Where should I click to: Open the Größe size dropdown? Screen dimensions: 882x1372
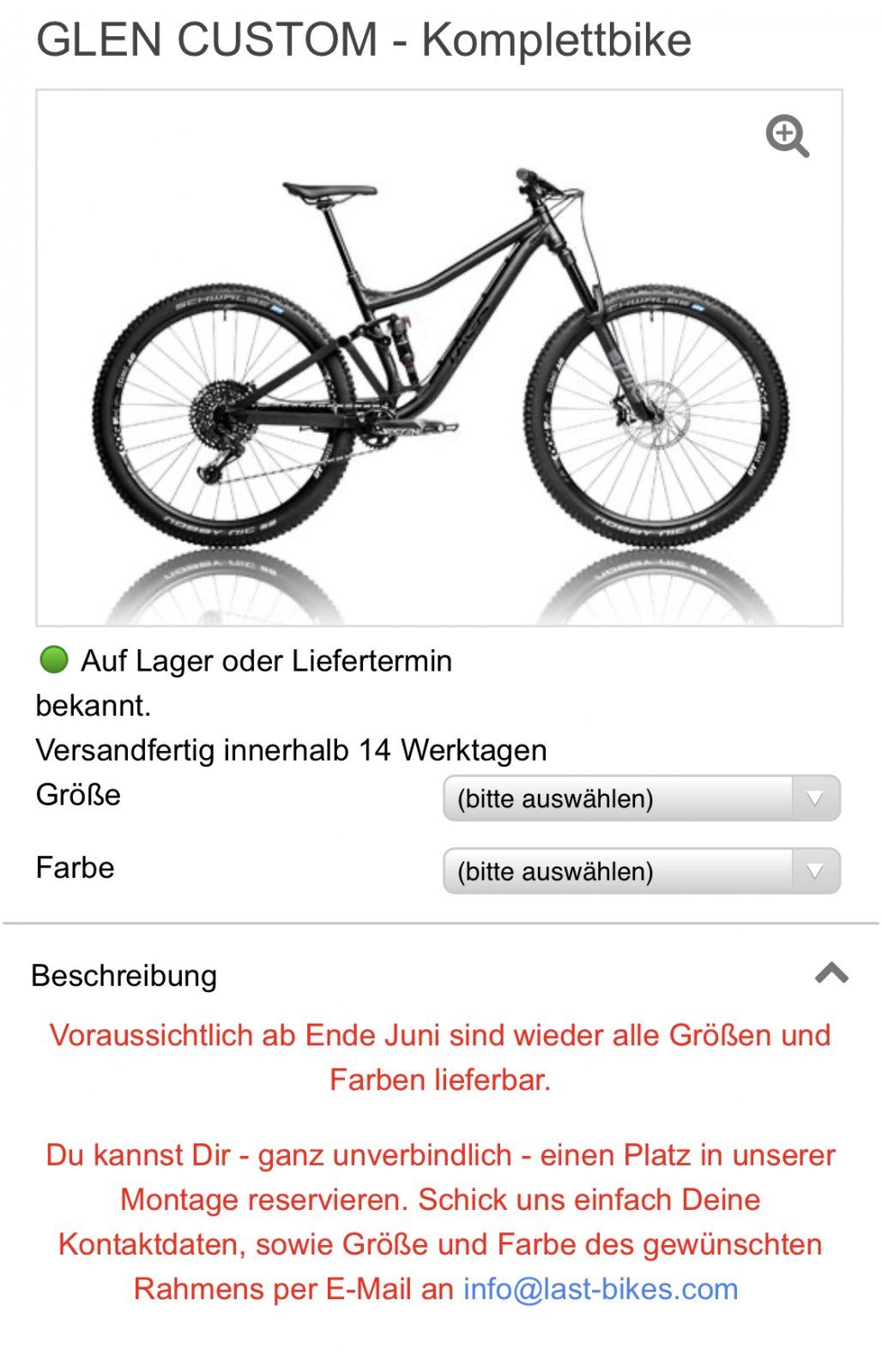641,798
